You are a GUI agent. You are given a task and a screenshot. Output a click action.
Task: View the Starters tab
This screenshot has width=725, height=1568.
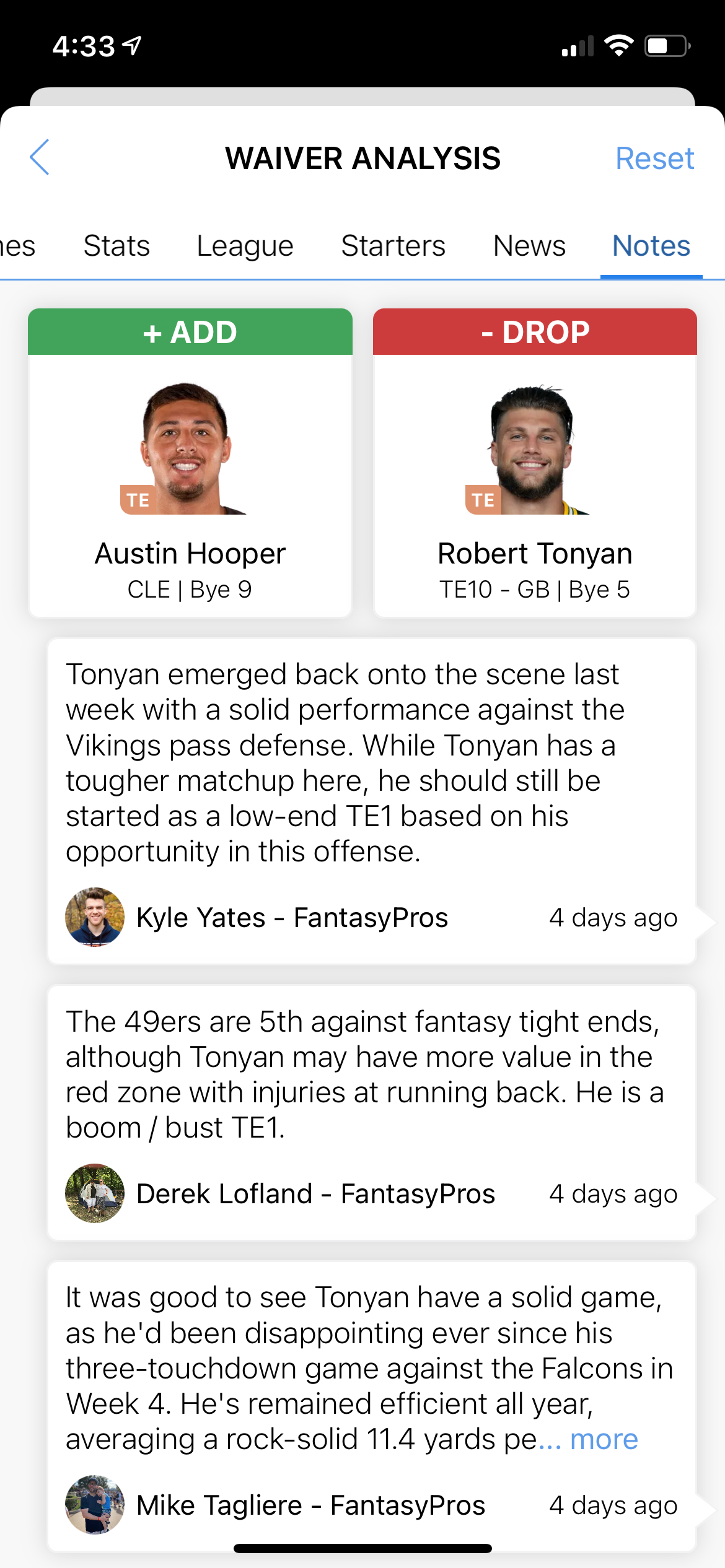click(393, 246)
